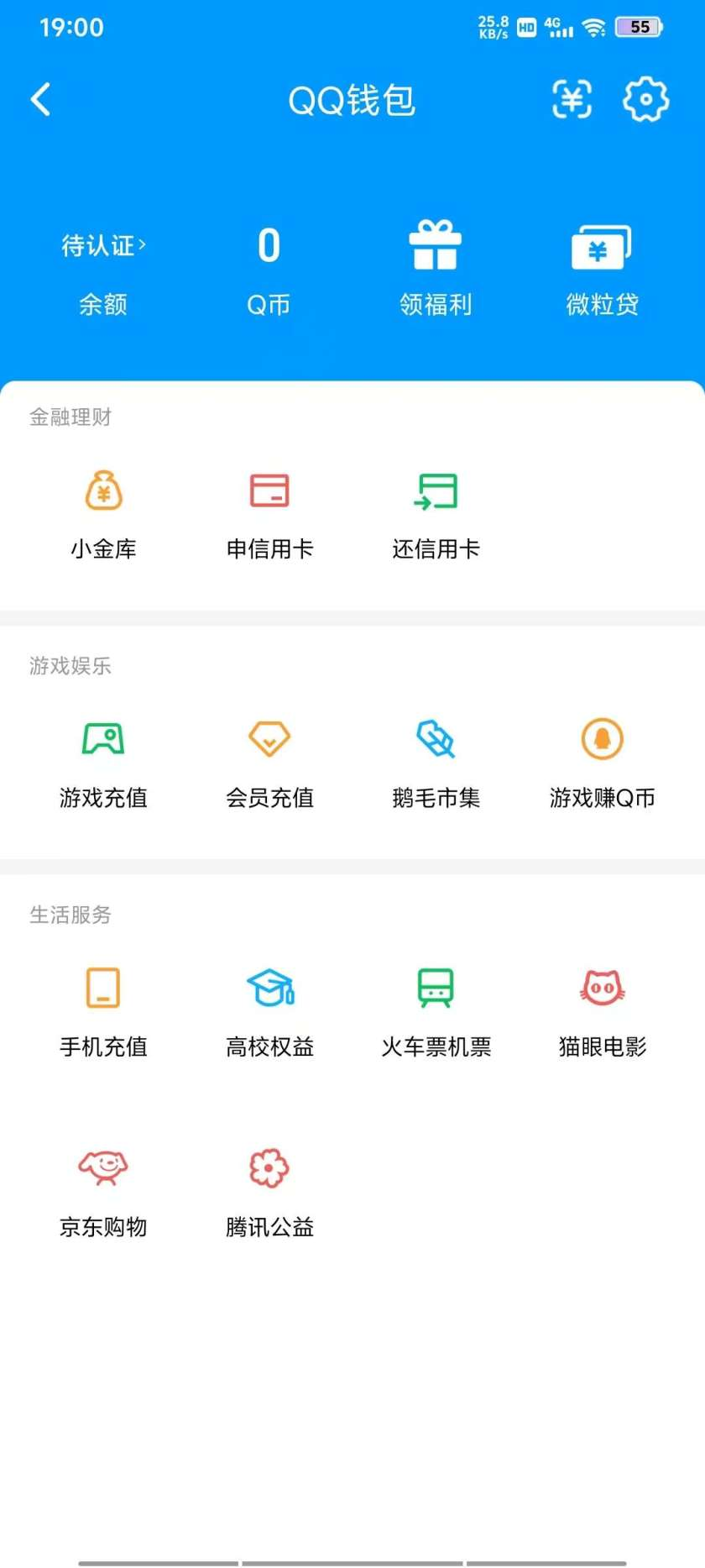Select the 游戏充值 game recharge icon

pos(102,760)
